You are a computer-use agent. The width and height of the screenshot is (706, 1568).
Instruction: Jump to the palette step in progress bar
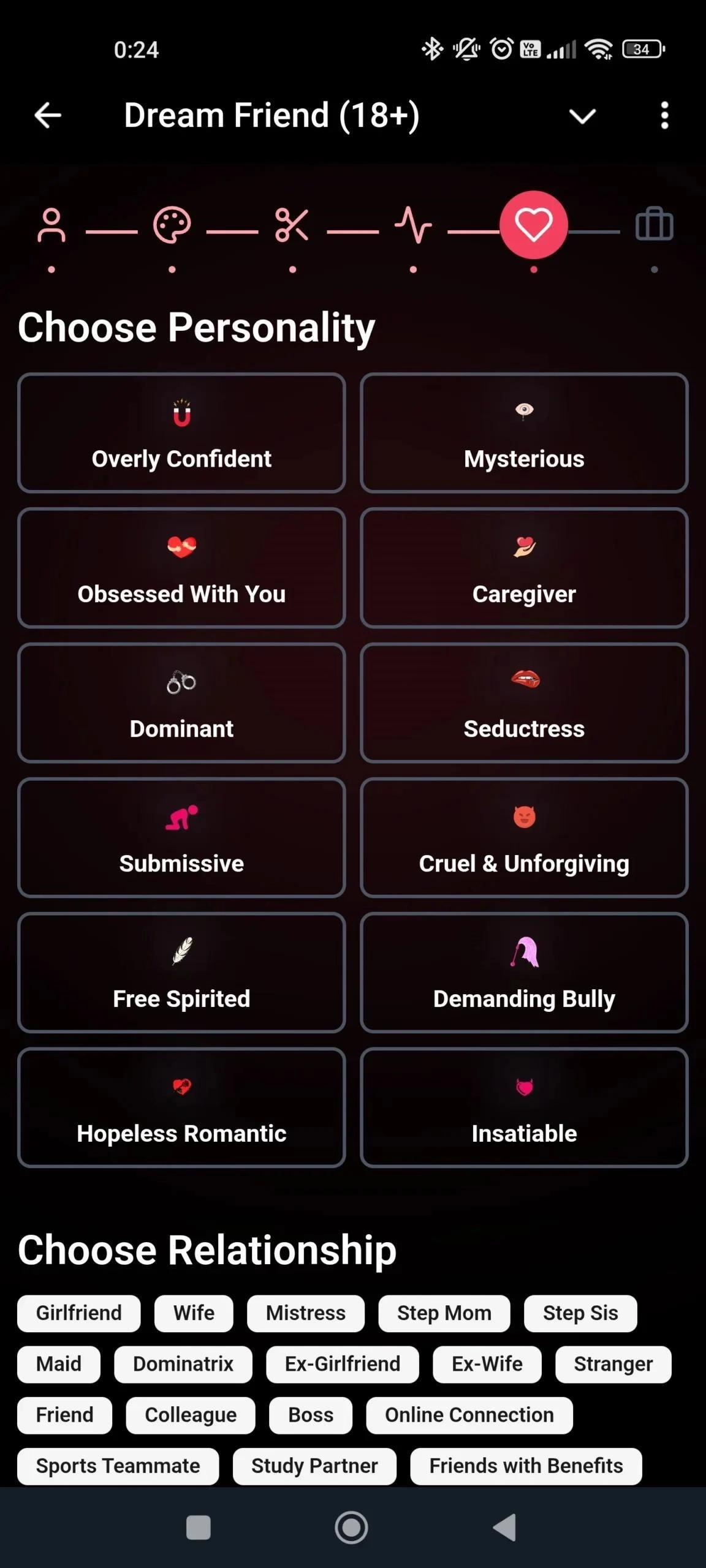172,226
